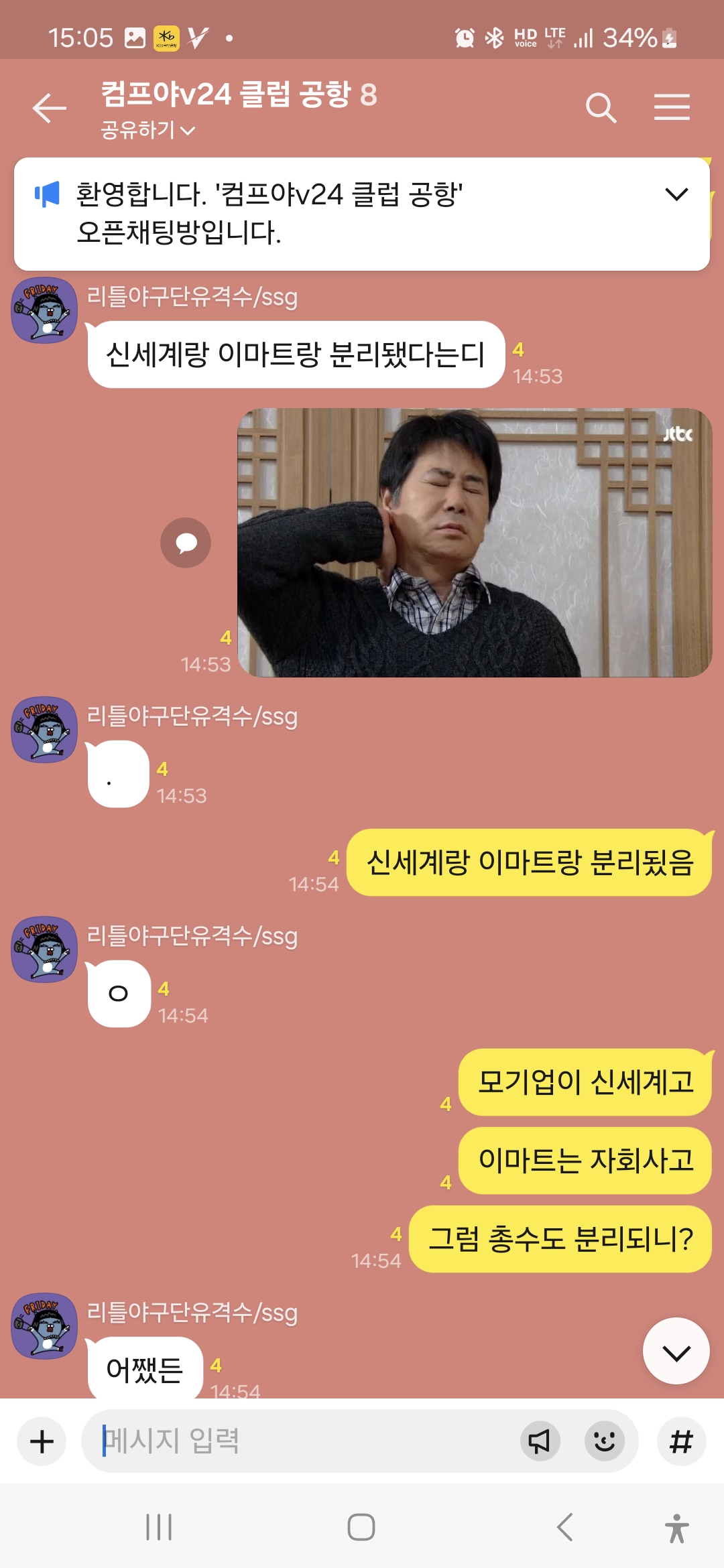Open the hashtag search button

[x=681, y=1441]
